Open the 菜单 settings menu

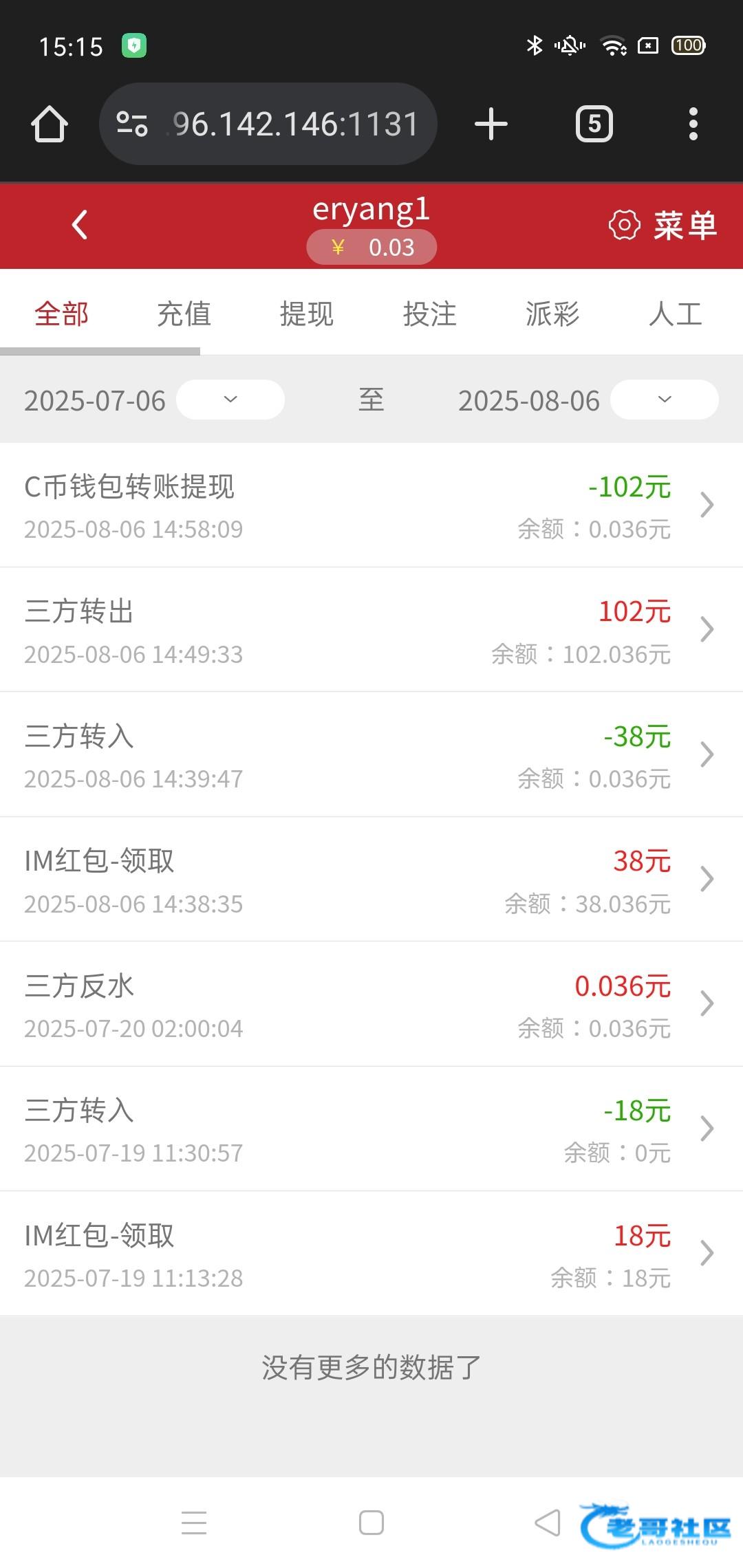point(663,226)
